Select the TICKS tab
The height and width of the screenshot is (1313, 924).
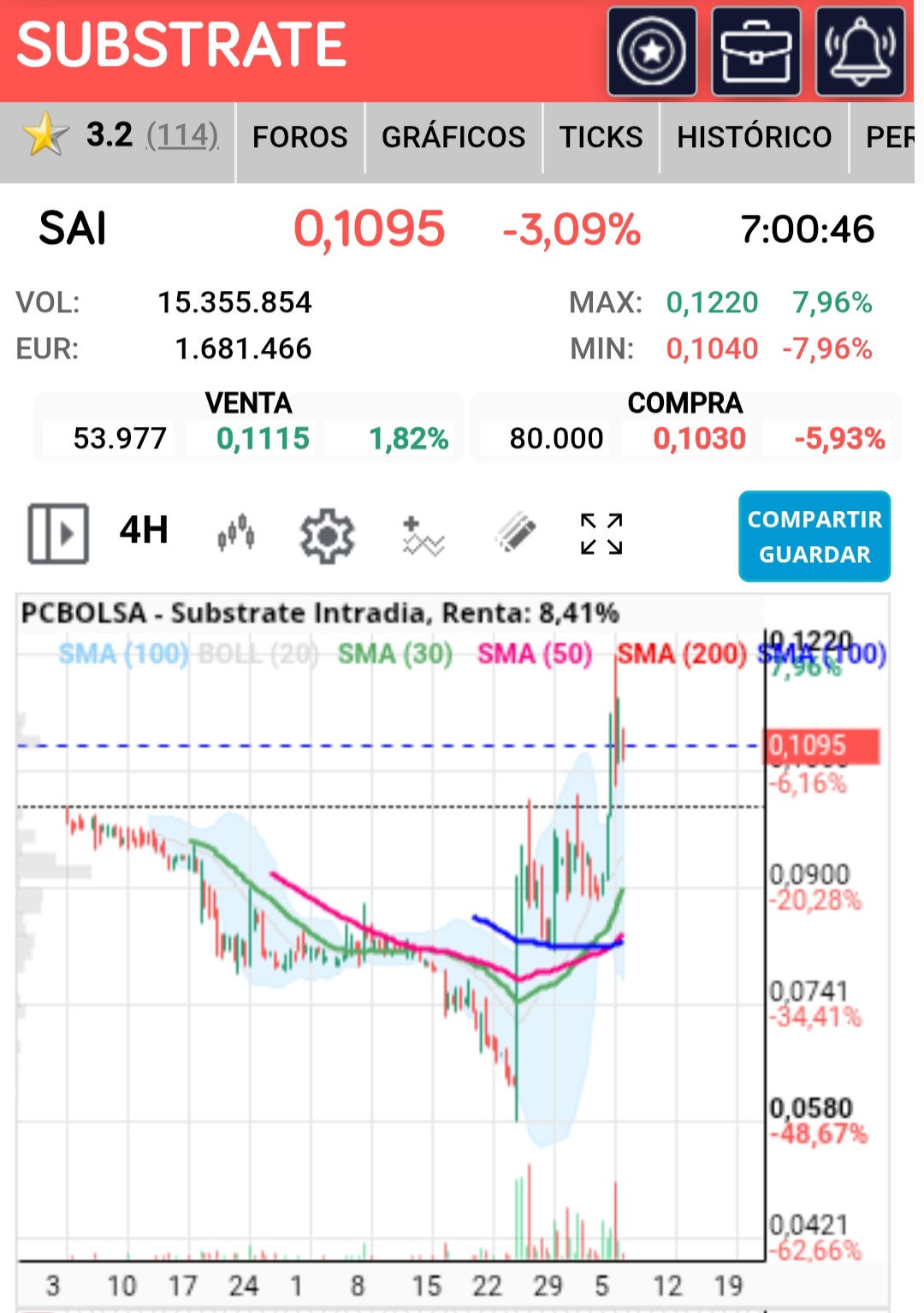point(601,137)
